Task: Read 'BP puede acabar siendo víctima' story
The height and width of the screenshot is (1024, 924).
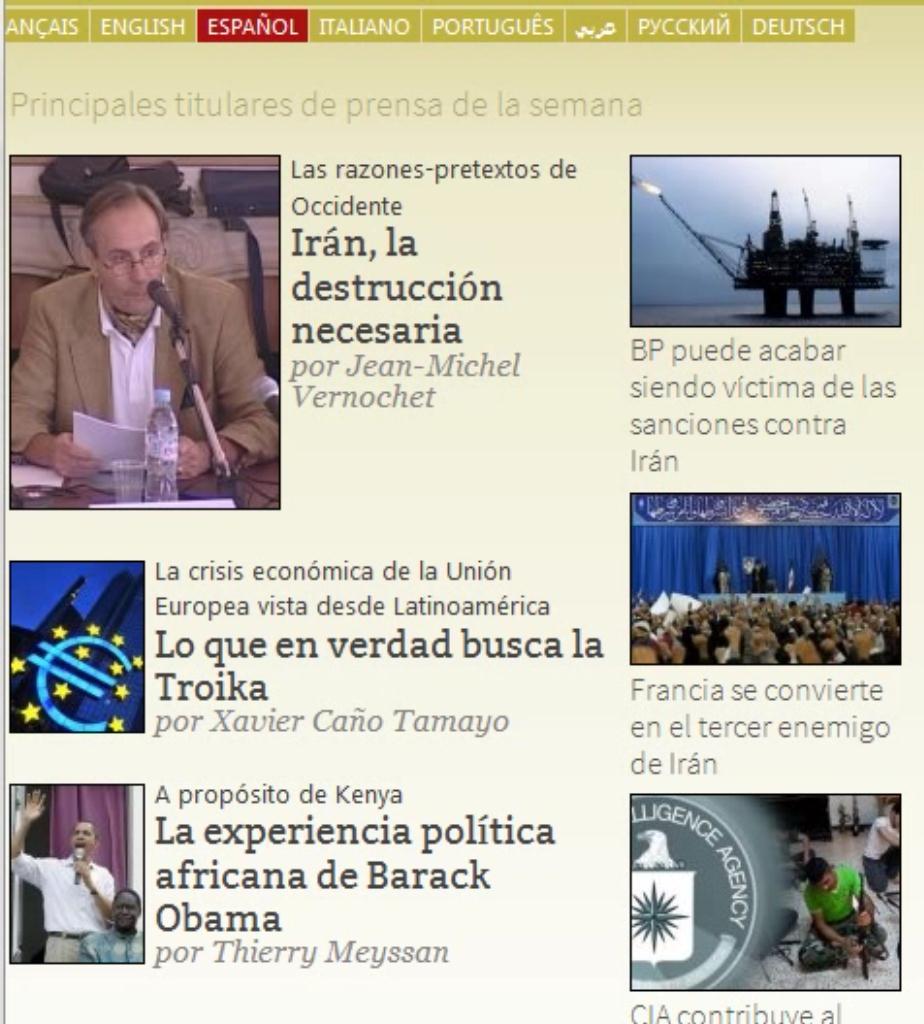Action: [762, 407]
